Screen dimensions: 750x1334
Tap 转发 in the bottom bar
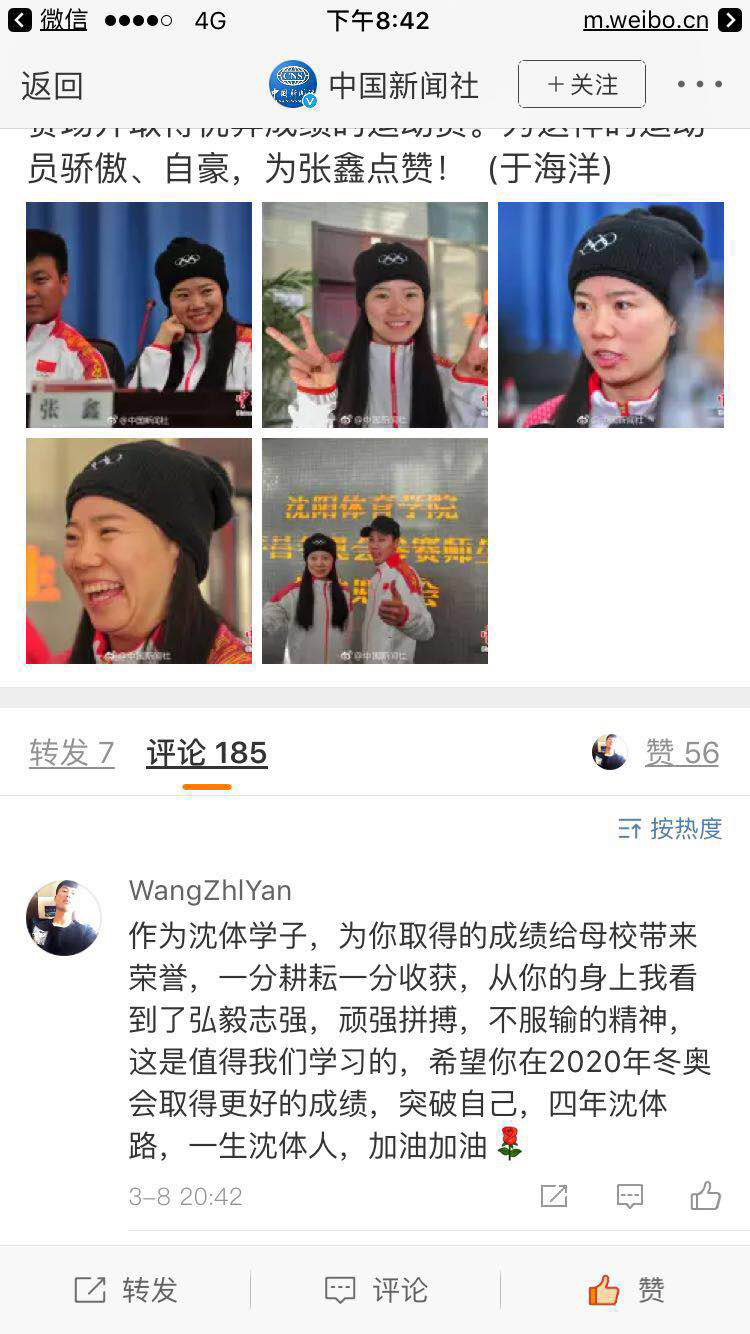point(125,1290)
